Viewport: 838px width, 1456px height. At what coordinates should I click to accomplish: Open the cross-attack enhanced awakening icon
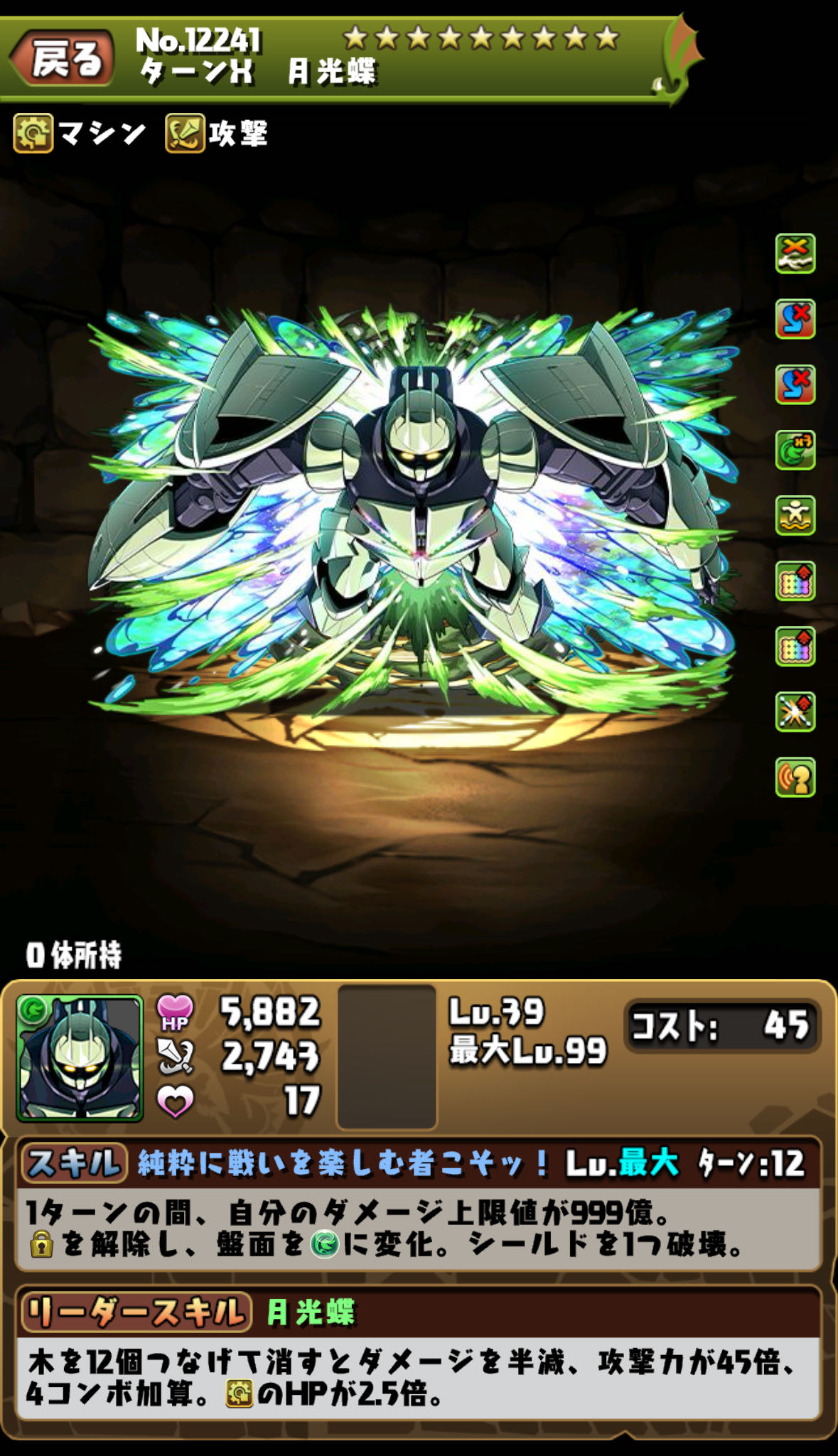point(795,712)
